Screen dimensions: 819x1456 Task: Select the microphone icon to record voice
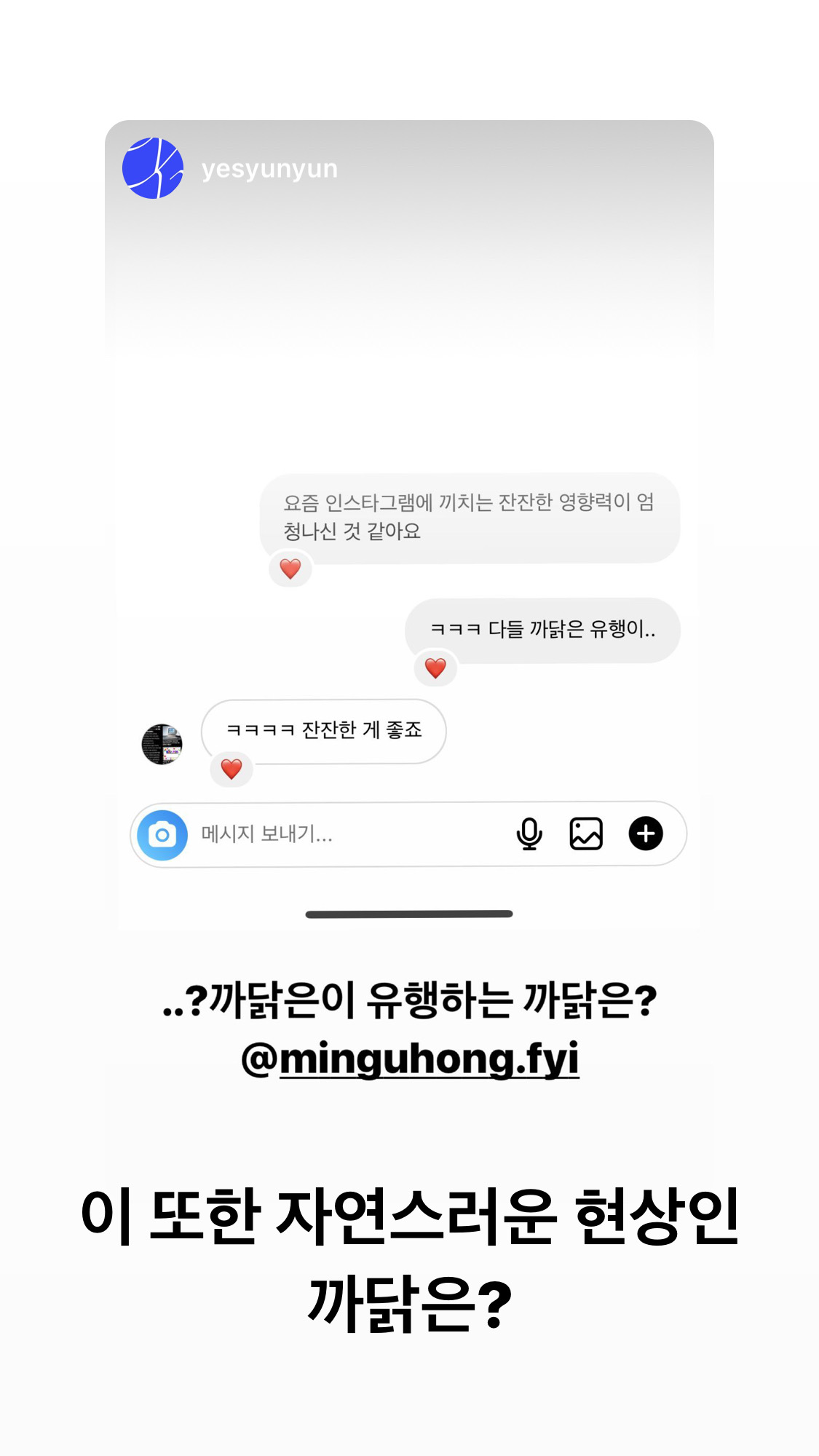pyautogui.click(x=530, y=835)
